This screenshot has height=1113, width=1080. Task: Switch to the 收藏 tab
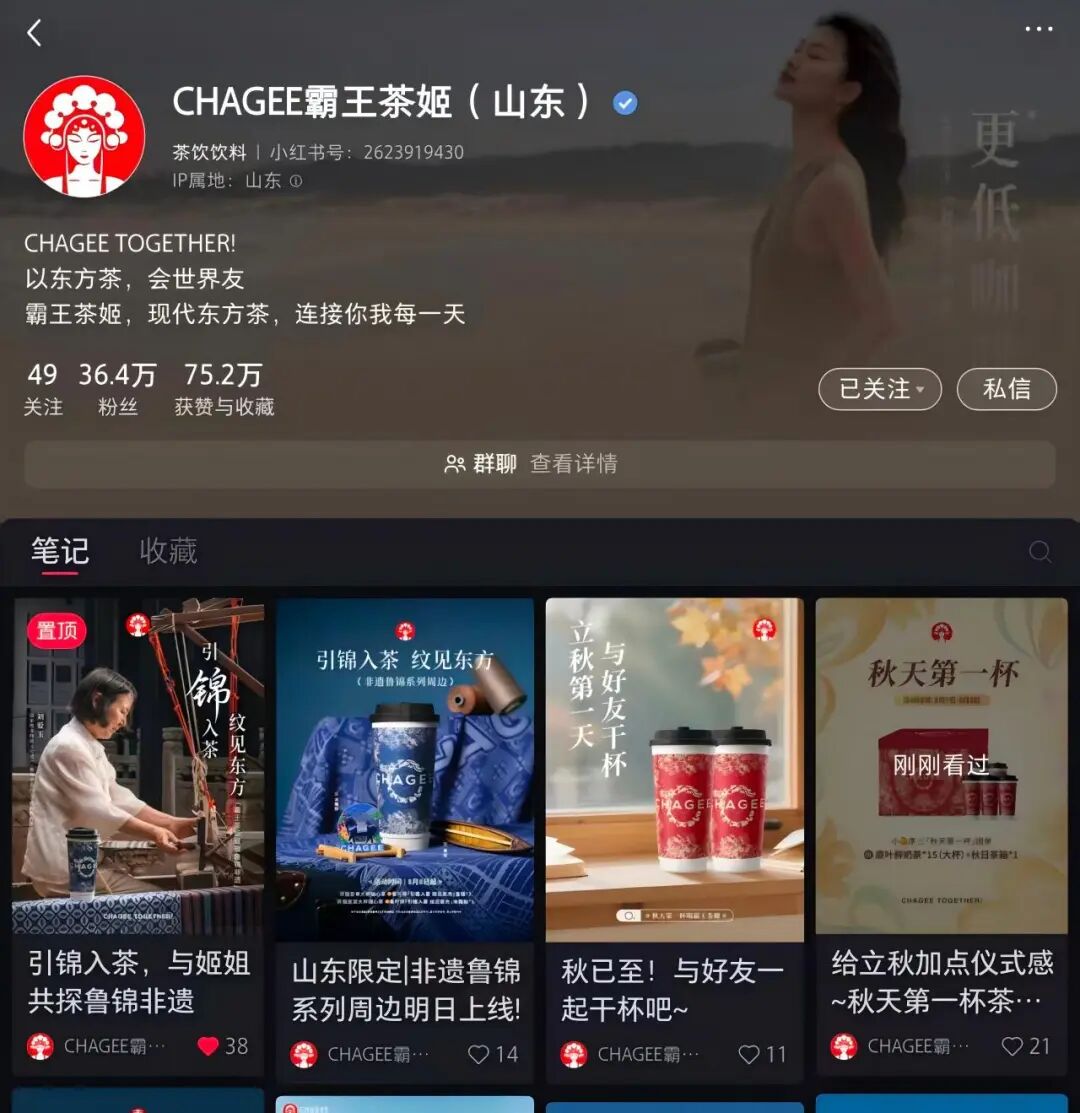168,551
